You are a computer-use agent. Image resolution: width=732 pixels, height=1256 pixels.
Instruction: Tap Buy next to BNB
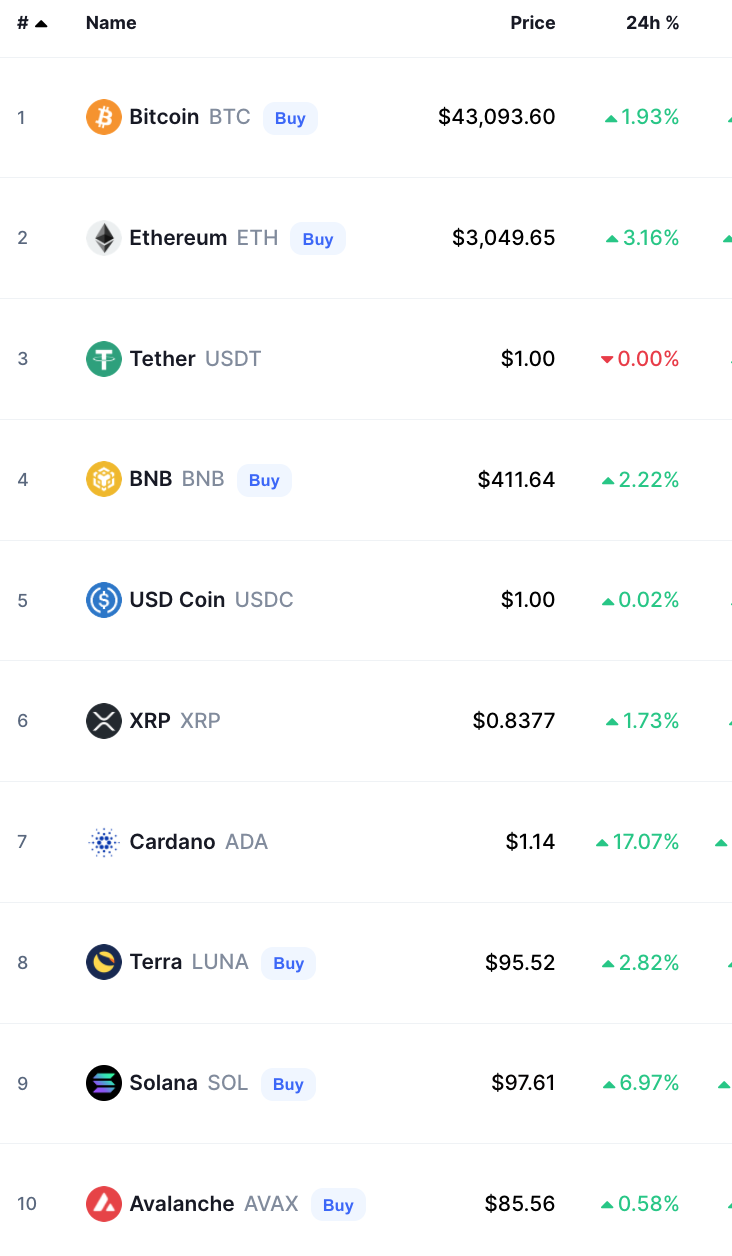[x=264, y=480]
